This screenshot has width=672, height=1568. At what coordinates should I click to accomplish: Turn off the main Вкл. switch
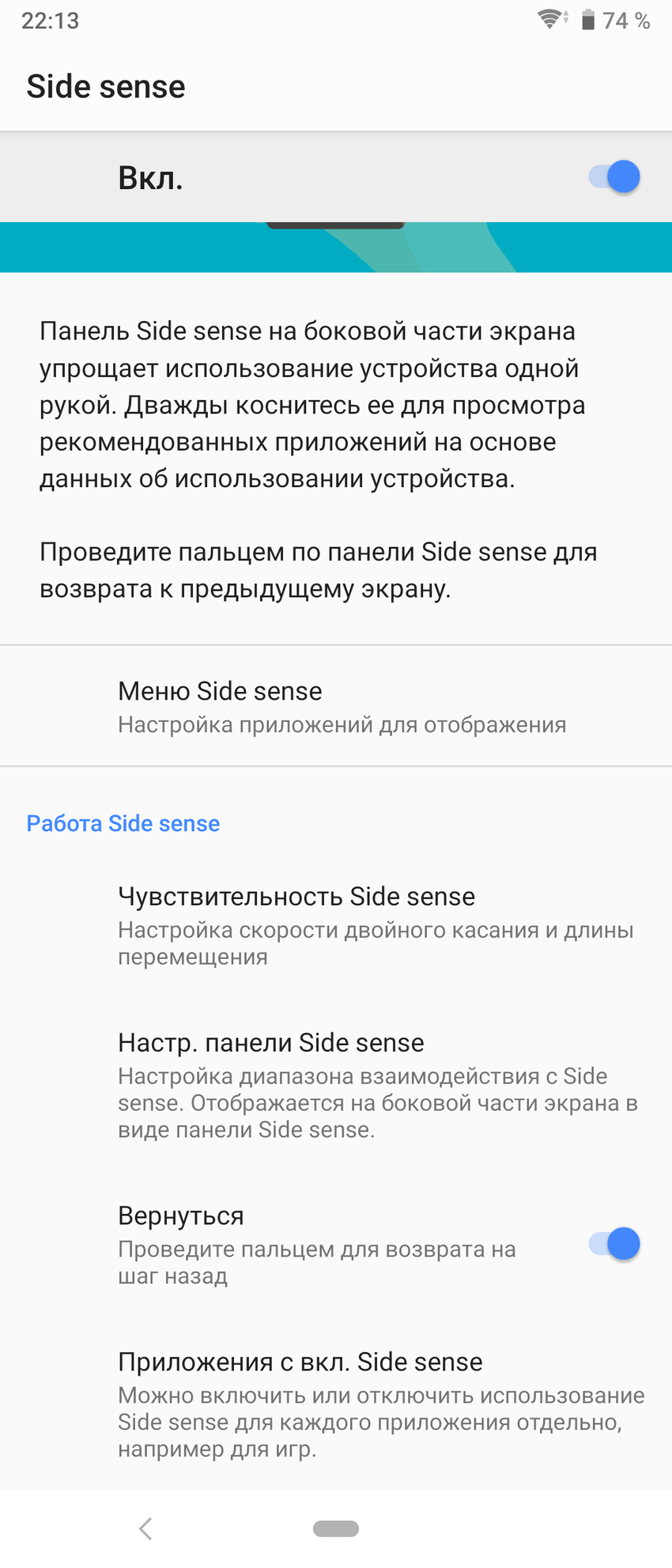(614, 176)
